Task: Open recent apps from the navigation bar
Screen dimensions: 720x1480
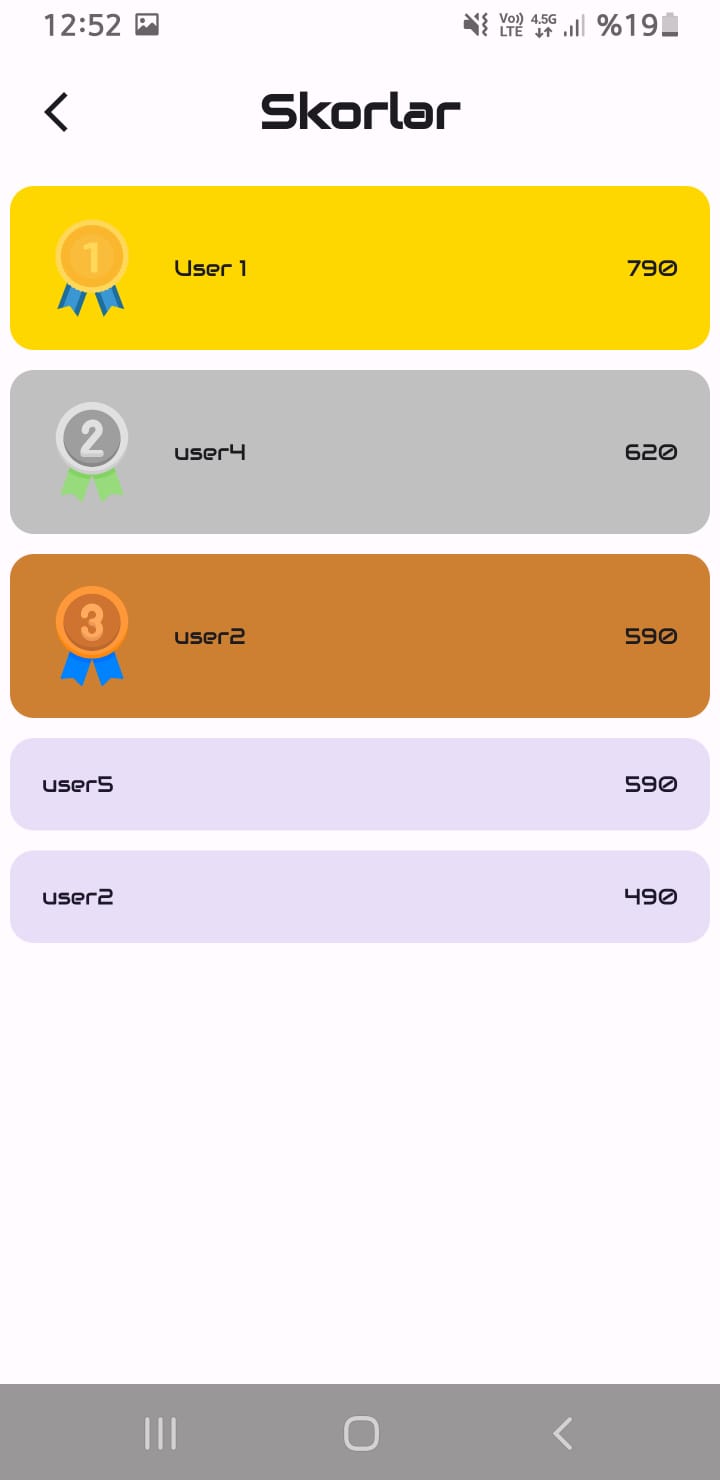Action: tap(160, 1433)
